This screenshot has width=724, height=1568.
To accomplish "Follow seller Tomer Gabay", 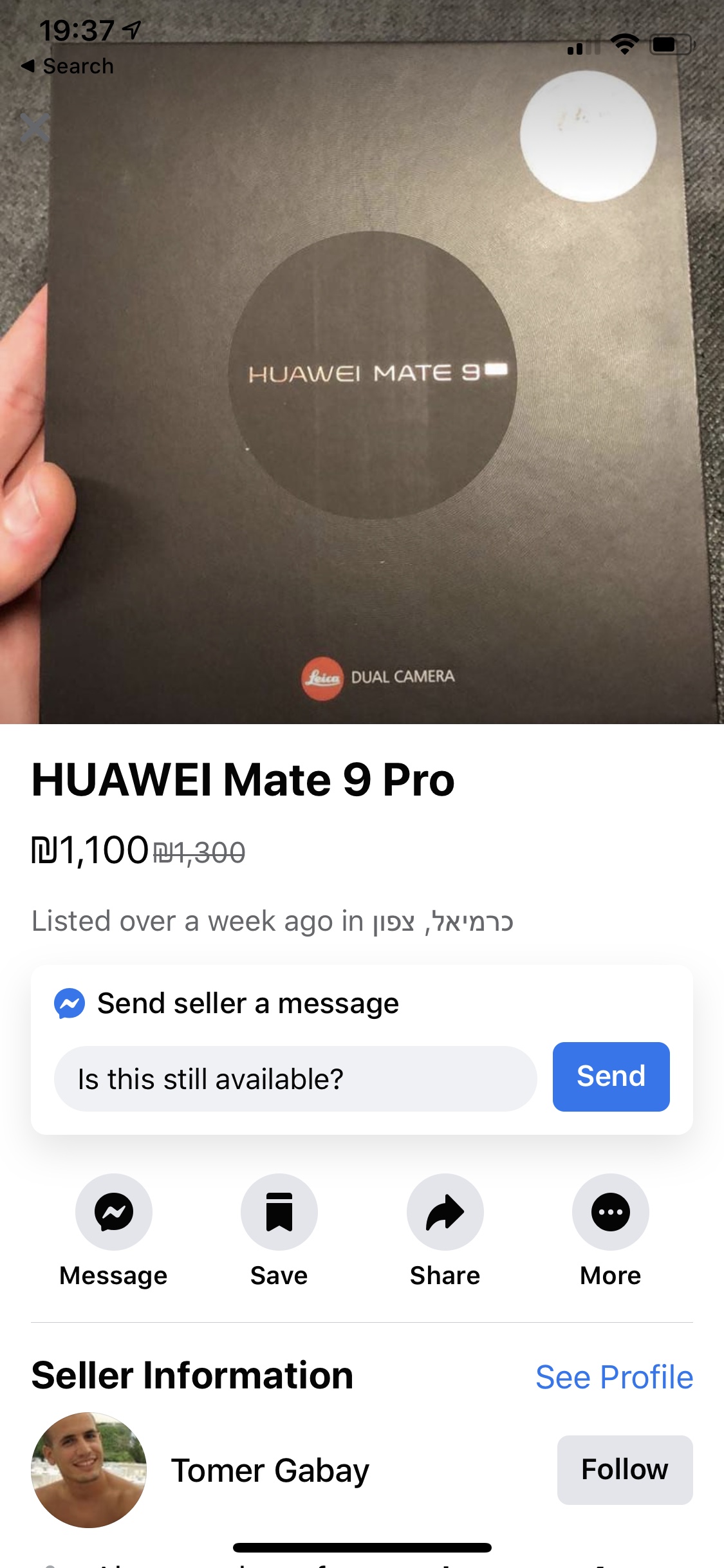I will pyautogui.click(x=624, y=1470).
